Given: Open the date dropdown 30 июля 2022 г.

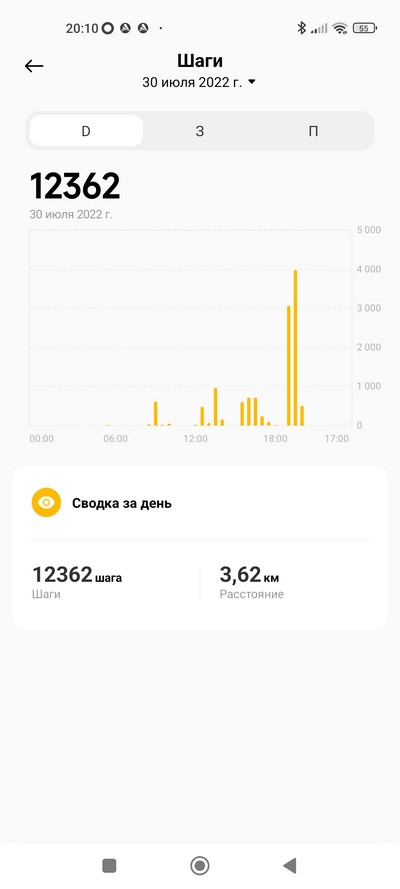Looking at the screenshot, I should coord(199,83).
